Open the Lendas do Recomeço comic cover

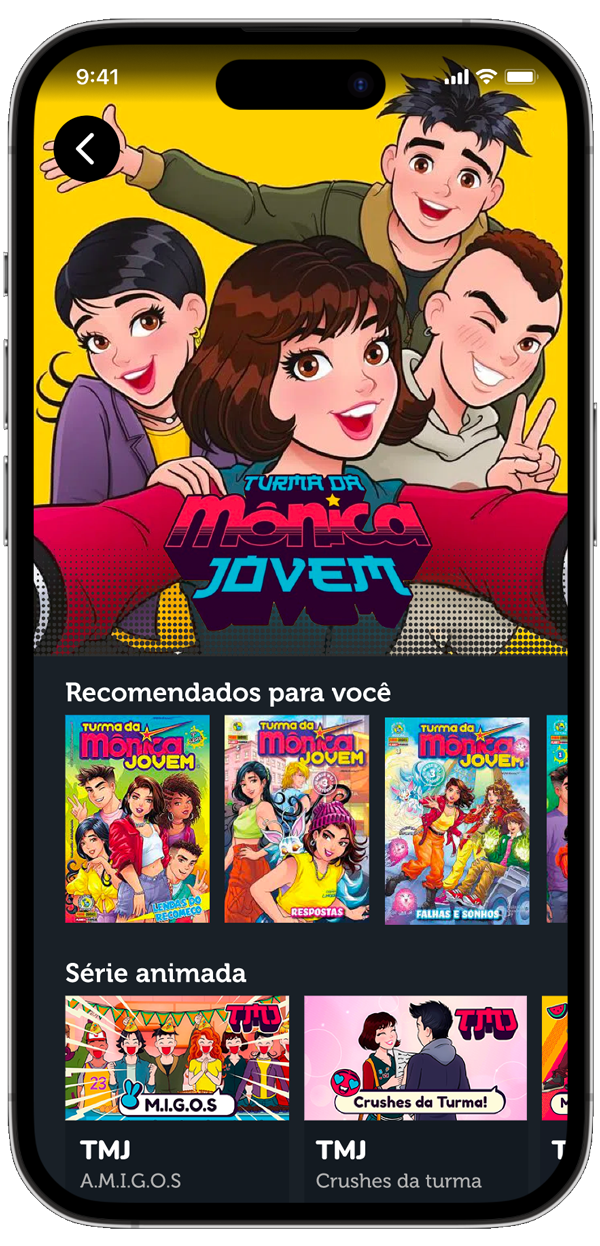138,819
